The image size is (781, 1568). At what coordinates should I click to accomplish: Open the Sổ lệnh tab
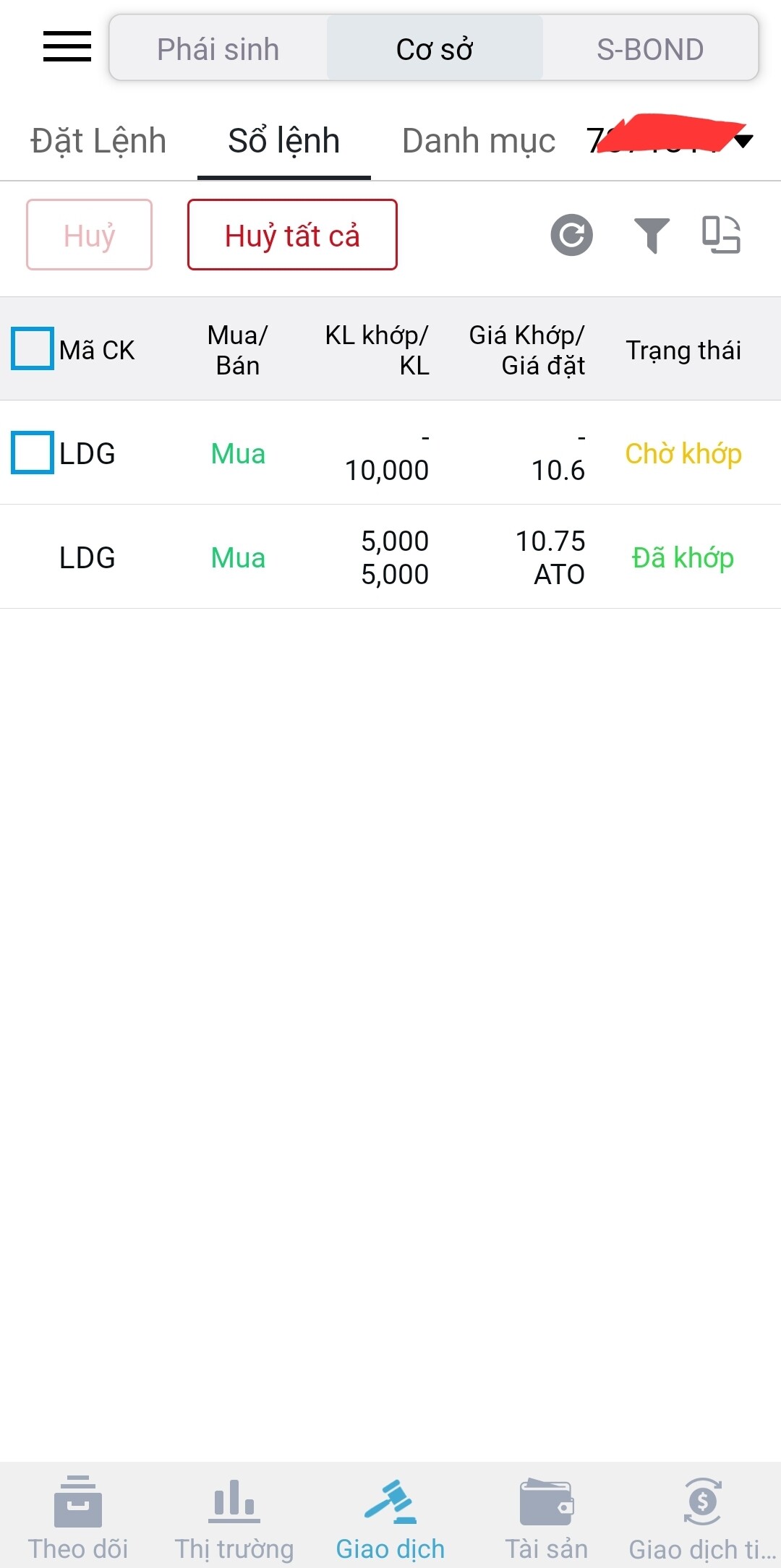tap(283, 141)
